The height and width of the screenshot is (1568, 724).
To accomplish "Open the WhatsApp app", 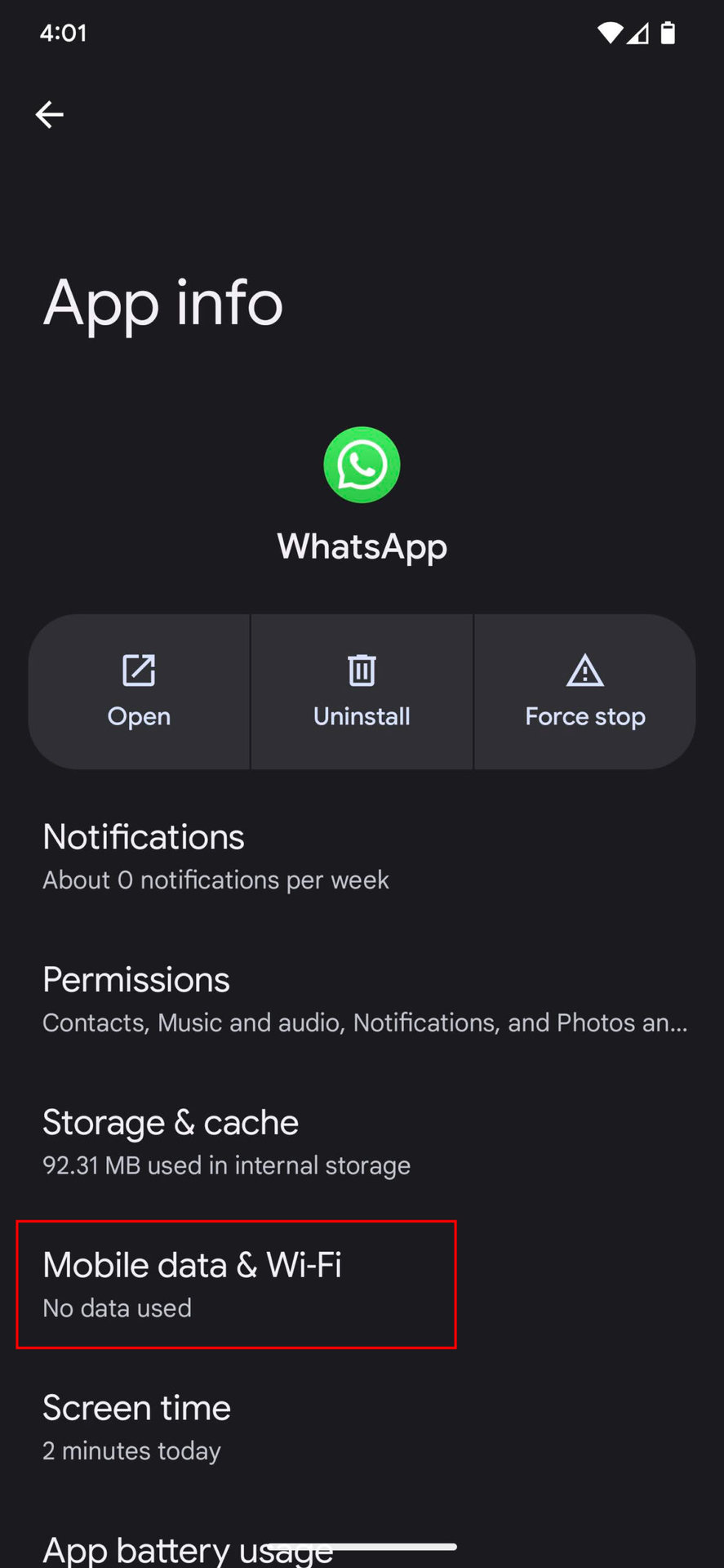I will click(x=140, y=691).
